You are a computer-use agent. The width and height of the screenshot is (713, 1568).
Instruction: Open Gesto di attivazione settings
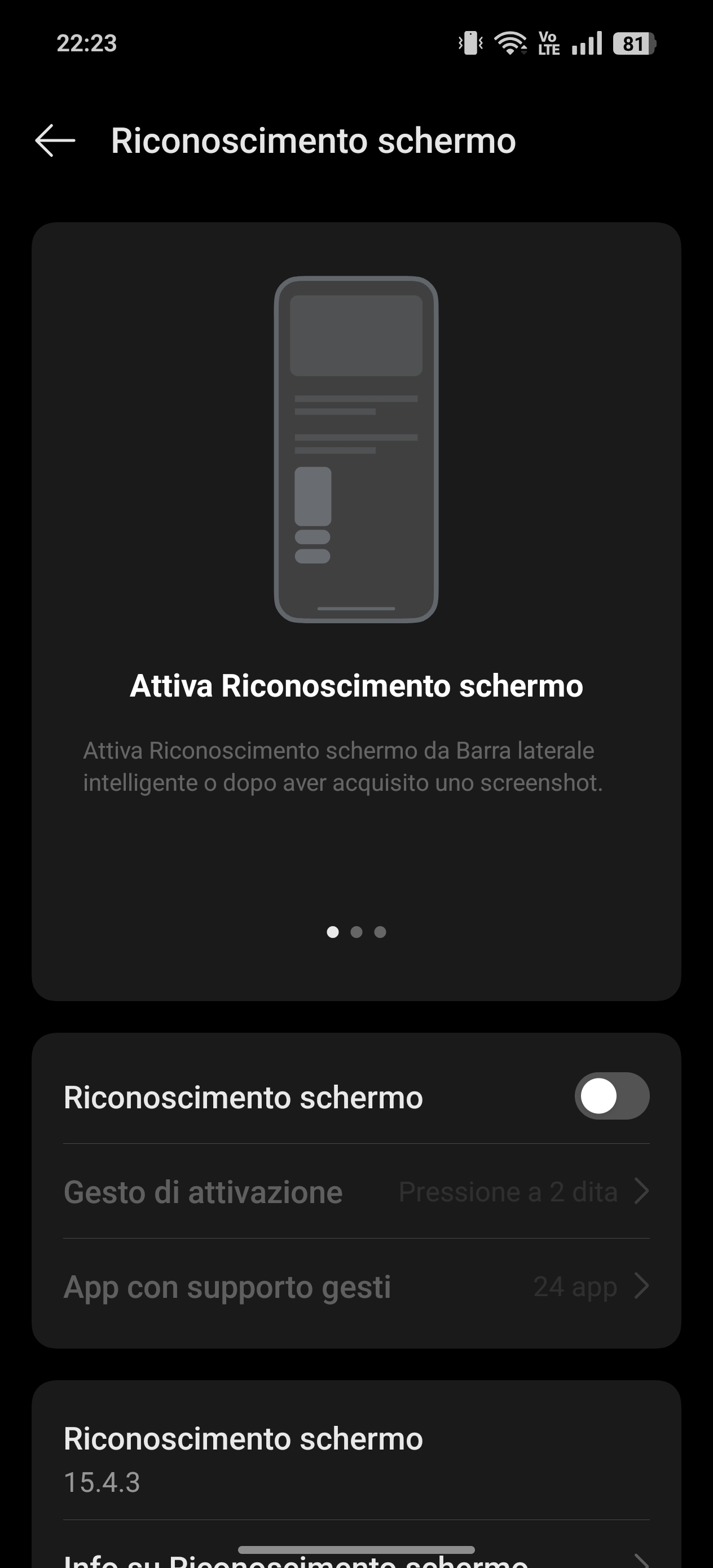point(356,1191)
